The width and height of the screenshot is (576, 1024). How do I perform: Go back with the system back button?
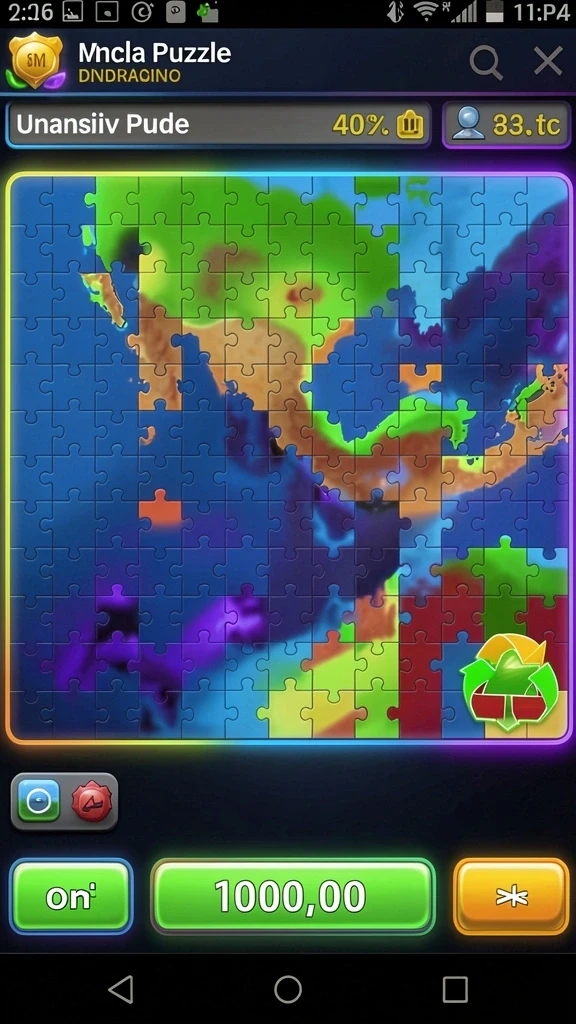121,989
